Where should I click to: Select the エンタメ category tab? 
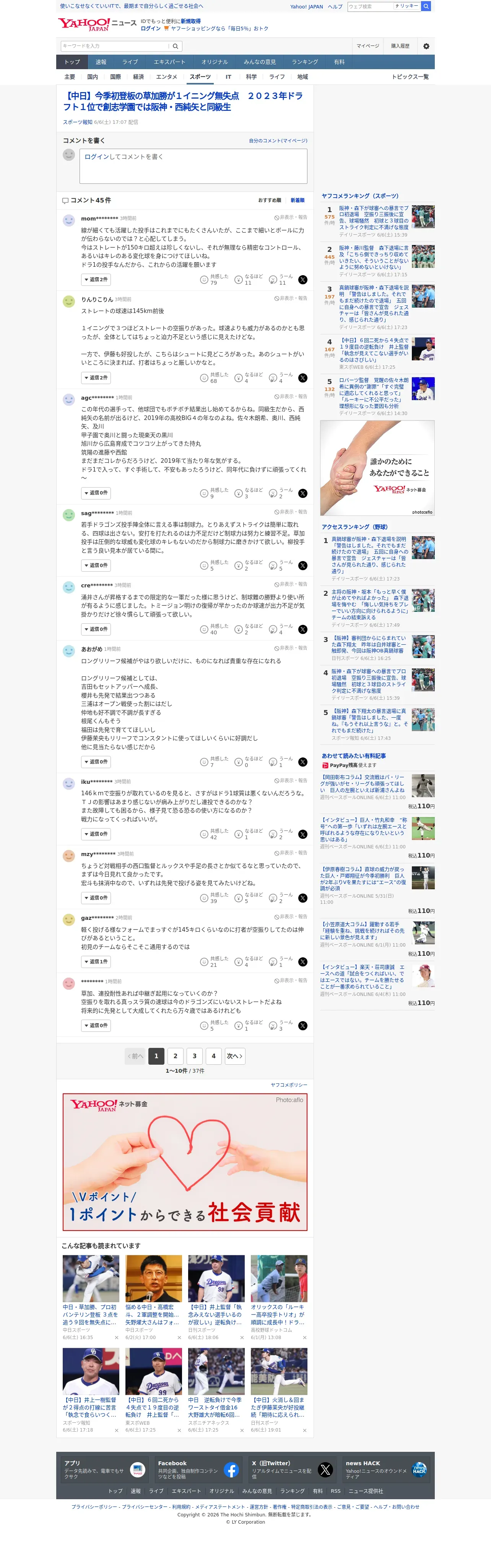point(166,77)
